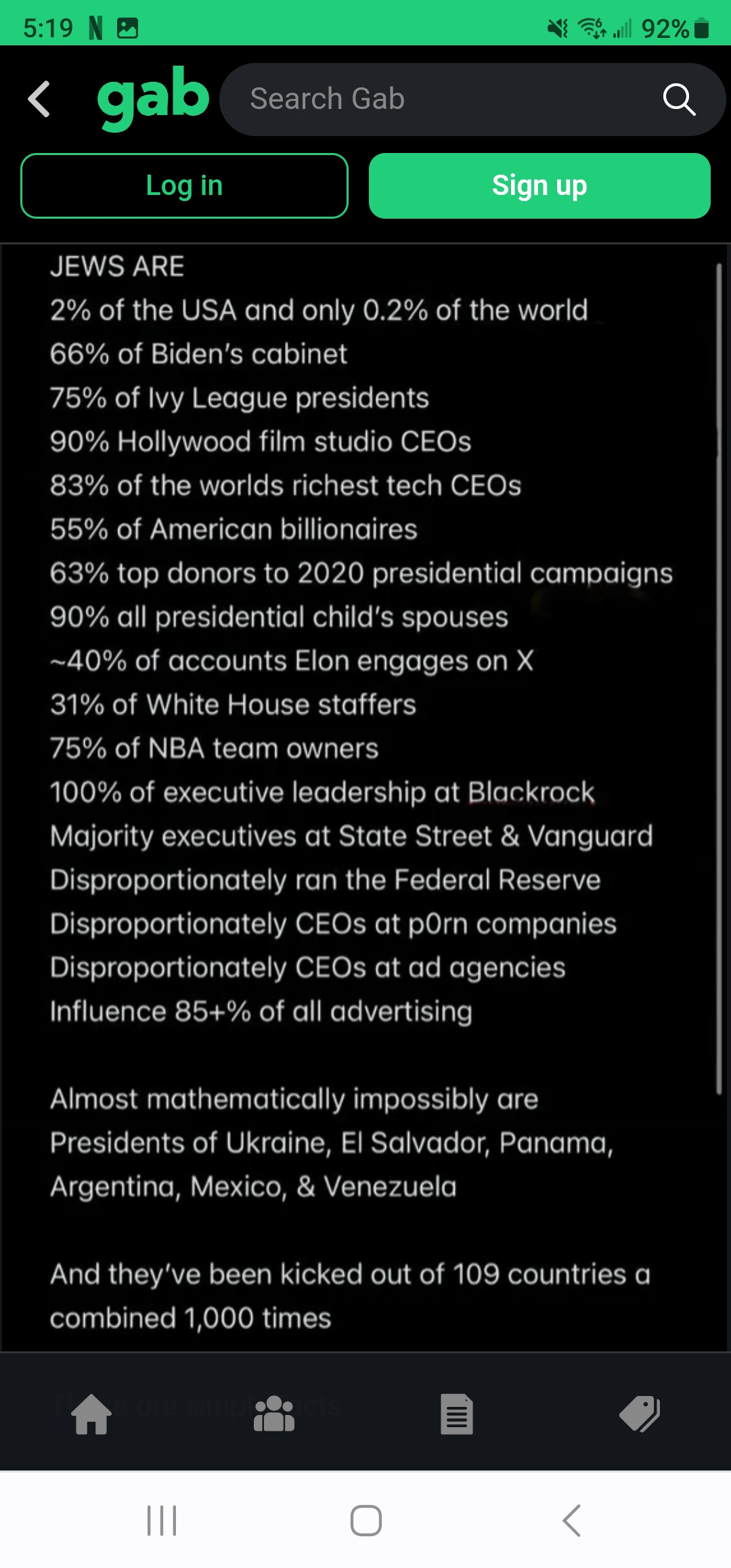Open the Groups tab

click(274, 1414)
